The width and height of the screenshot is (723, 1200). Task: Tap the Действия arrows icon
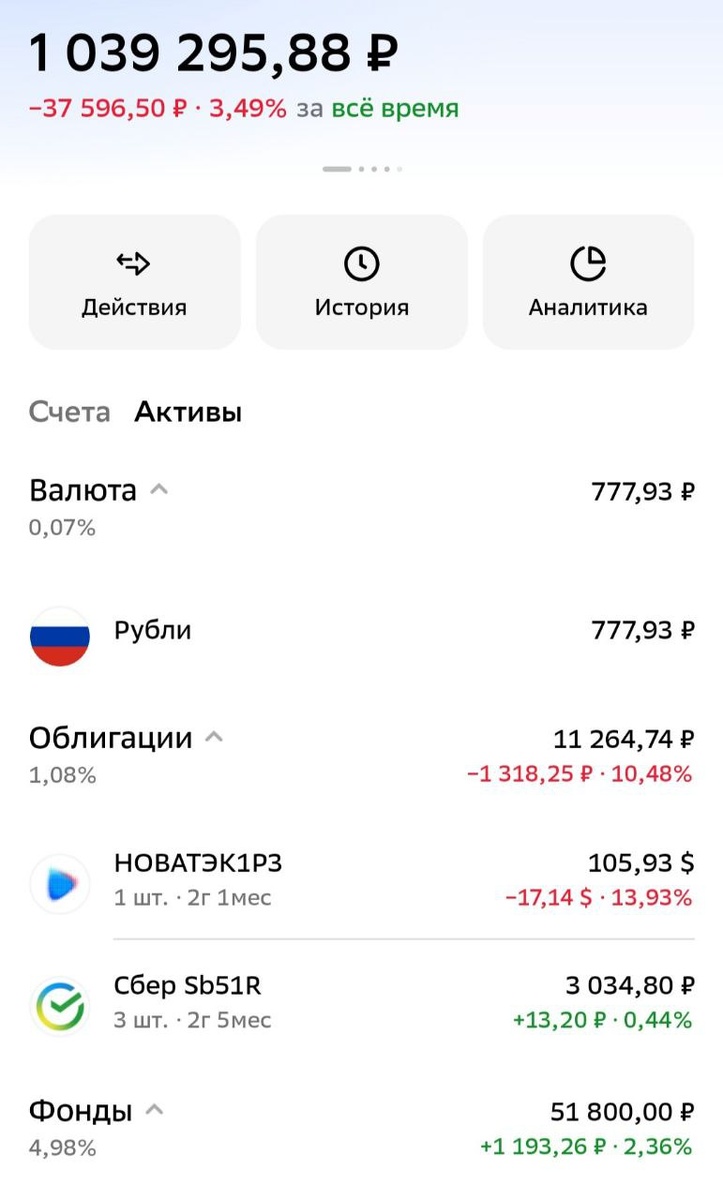tap(134, 264)
